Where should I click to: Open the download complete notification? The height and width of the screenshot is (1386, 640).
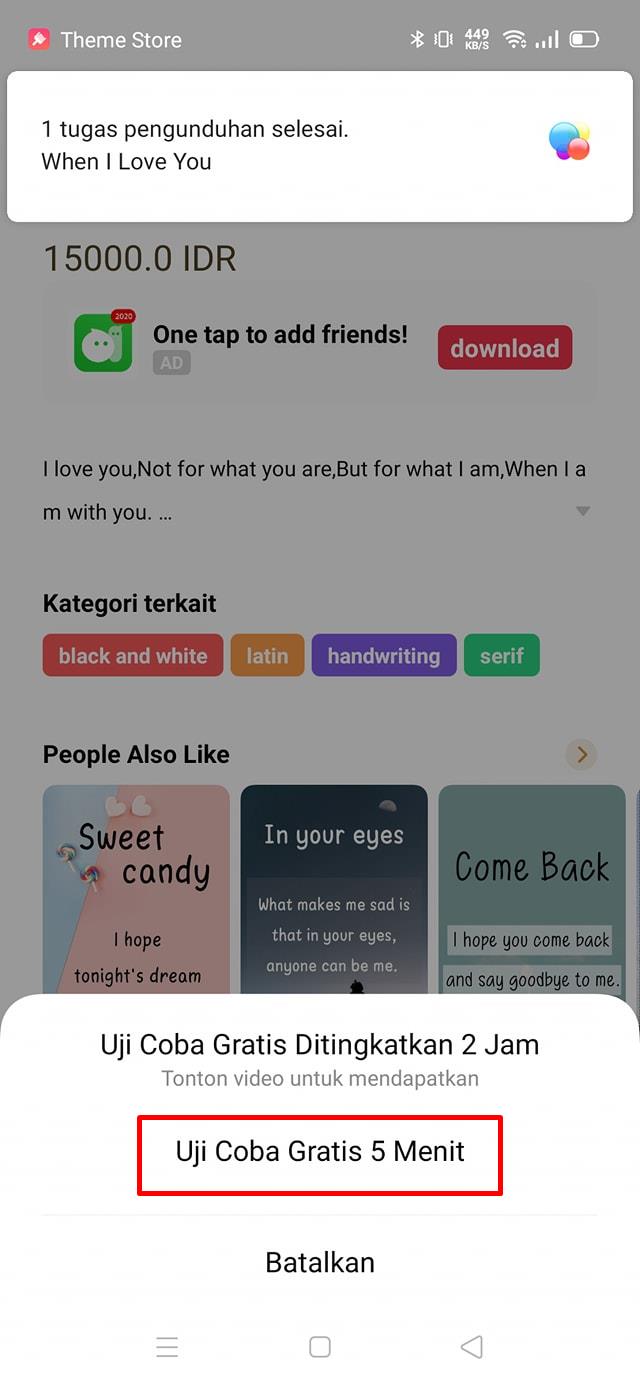(x=320, y=145)
